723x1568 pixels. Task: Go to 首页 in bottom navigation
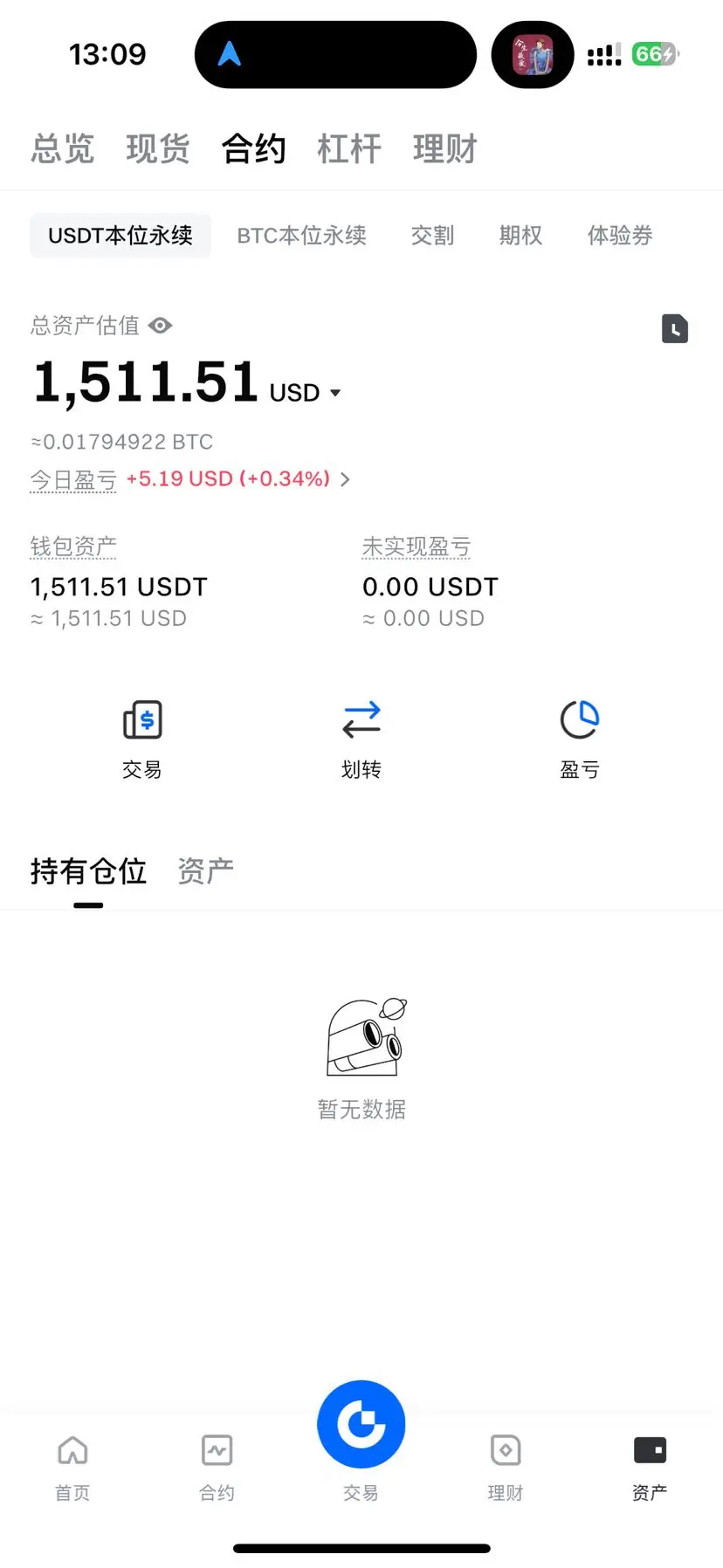(x=72, y=1464)
